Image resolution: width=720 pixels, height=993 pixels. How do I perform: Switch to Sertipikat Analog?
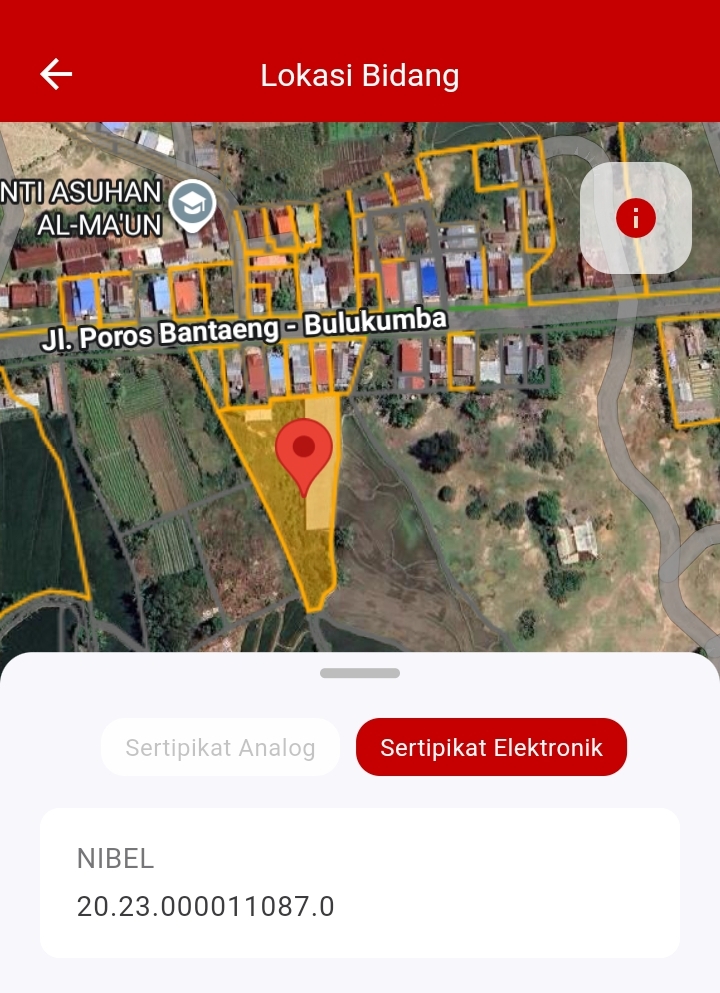[220, 747]
